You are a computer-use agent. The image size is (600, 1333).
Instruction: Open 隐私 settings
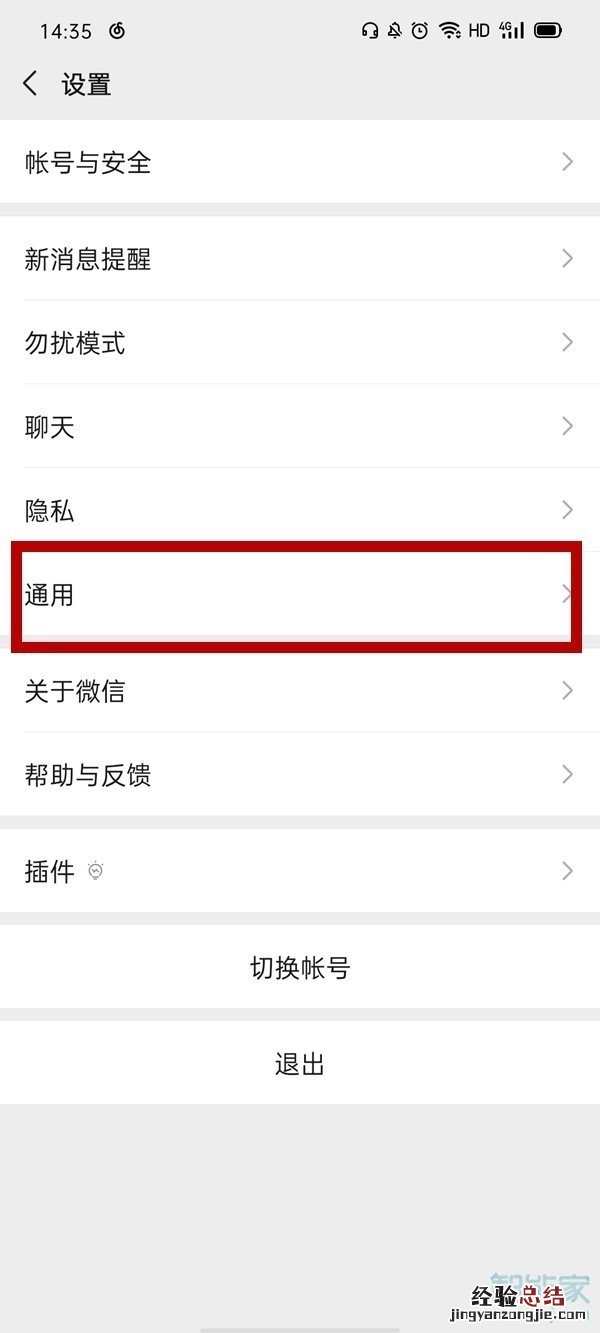coord(300,511)
